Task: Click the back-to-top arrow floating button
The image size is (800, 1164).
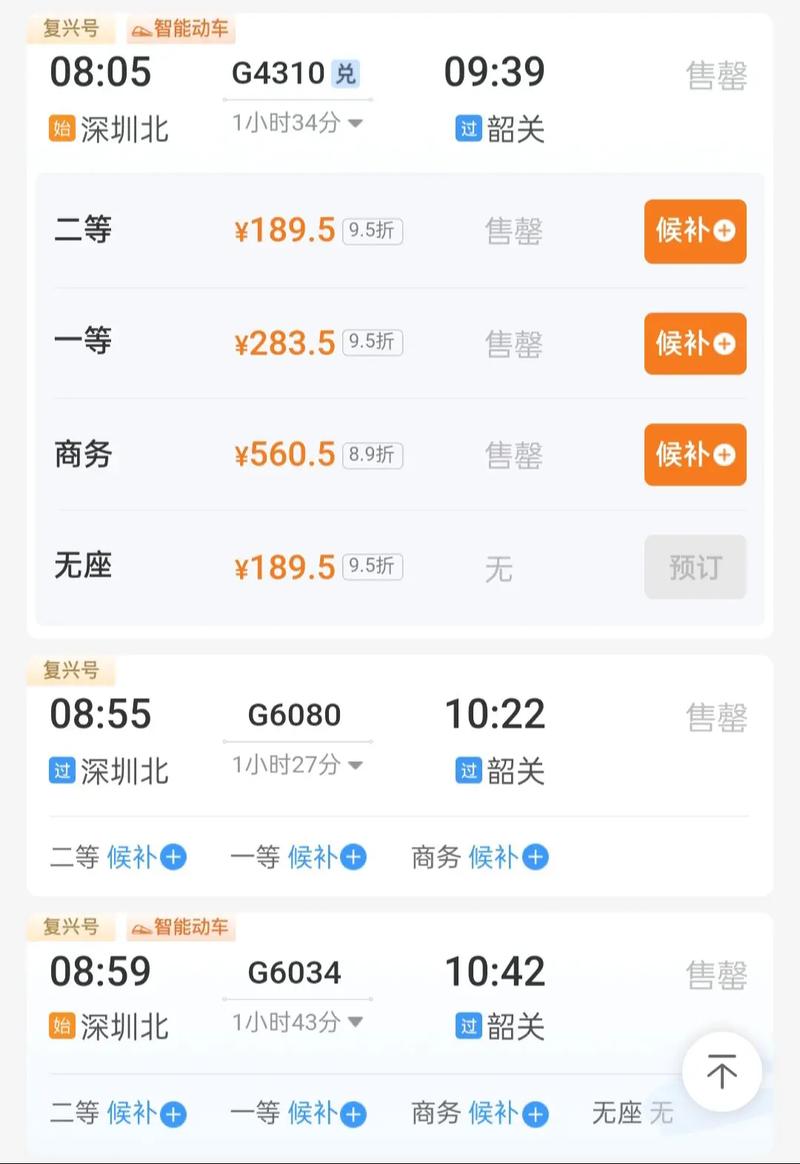Action: pyautogui.click(x=722, y=1071)
